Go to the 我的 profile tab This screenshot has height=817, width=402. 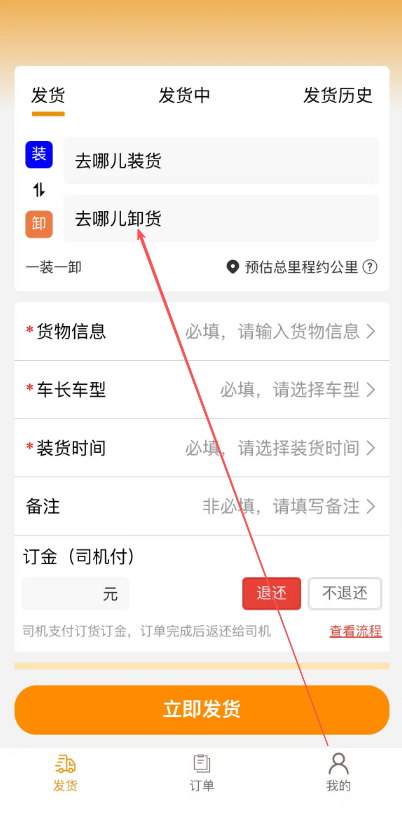click(338, 773)
